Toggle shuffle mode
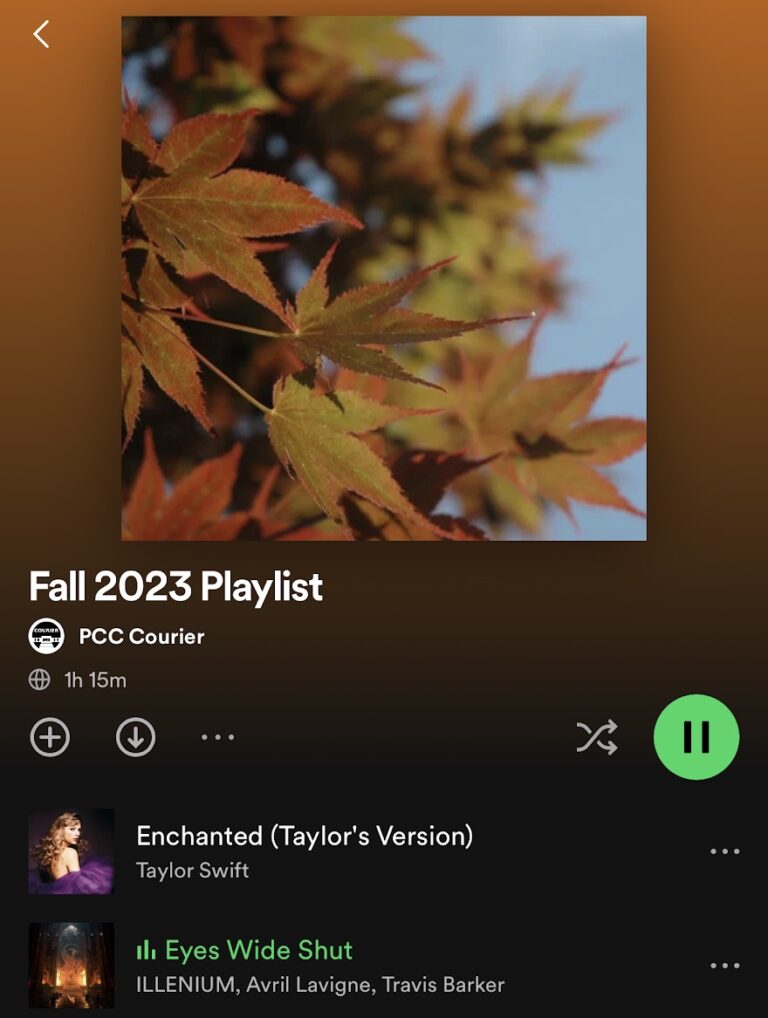This screenshot has height=1018, width=768. click(597, 738)
